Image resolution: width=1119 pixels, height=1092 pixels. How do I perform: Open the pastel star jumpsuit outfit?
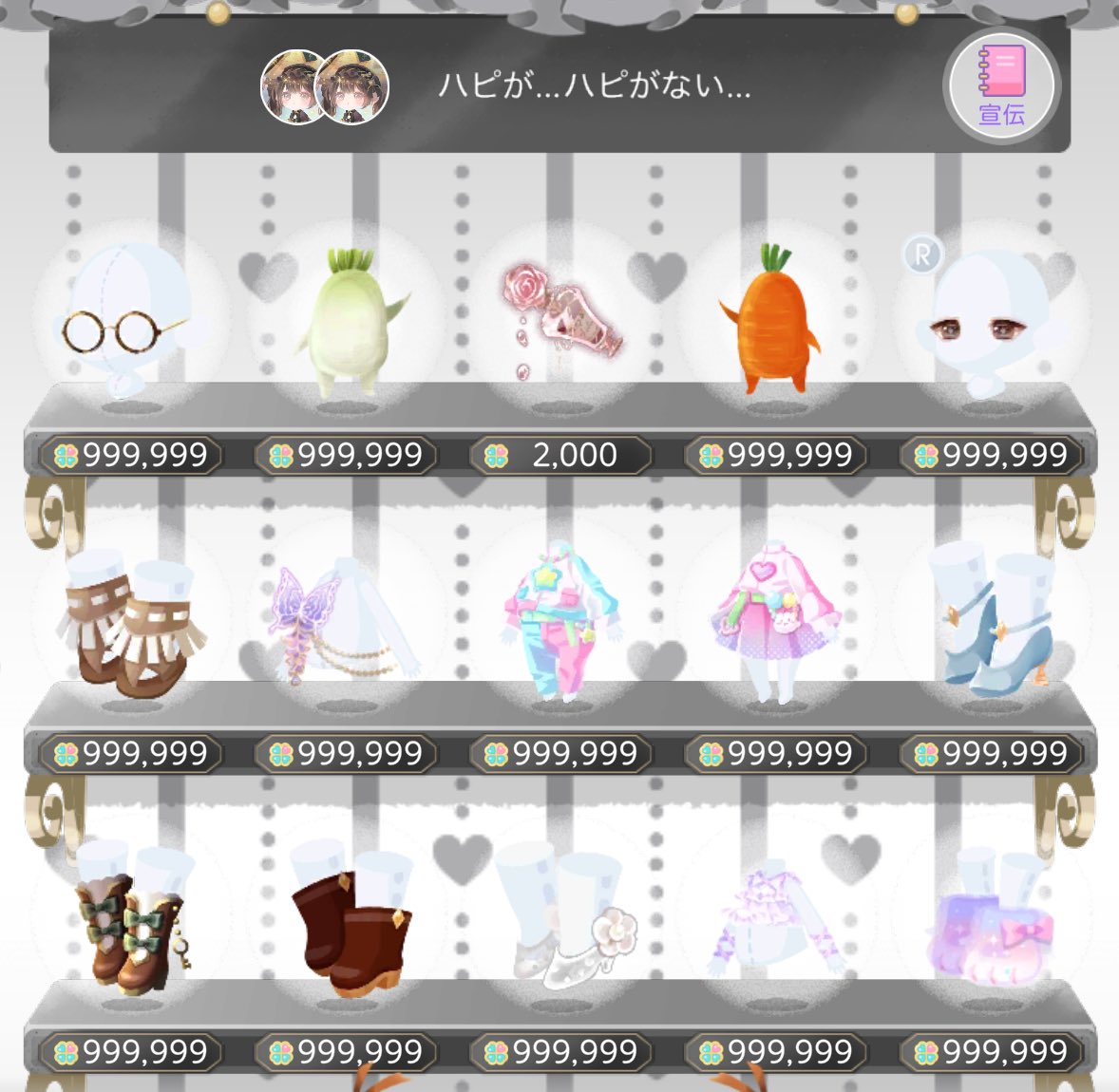562,622
